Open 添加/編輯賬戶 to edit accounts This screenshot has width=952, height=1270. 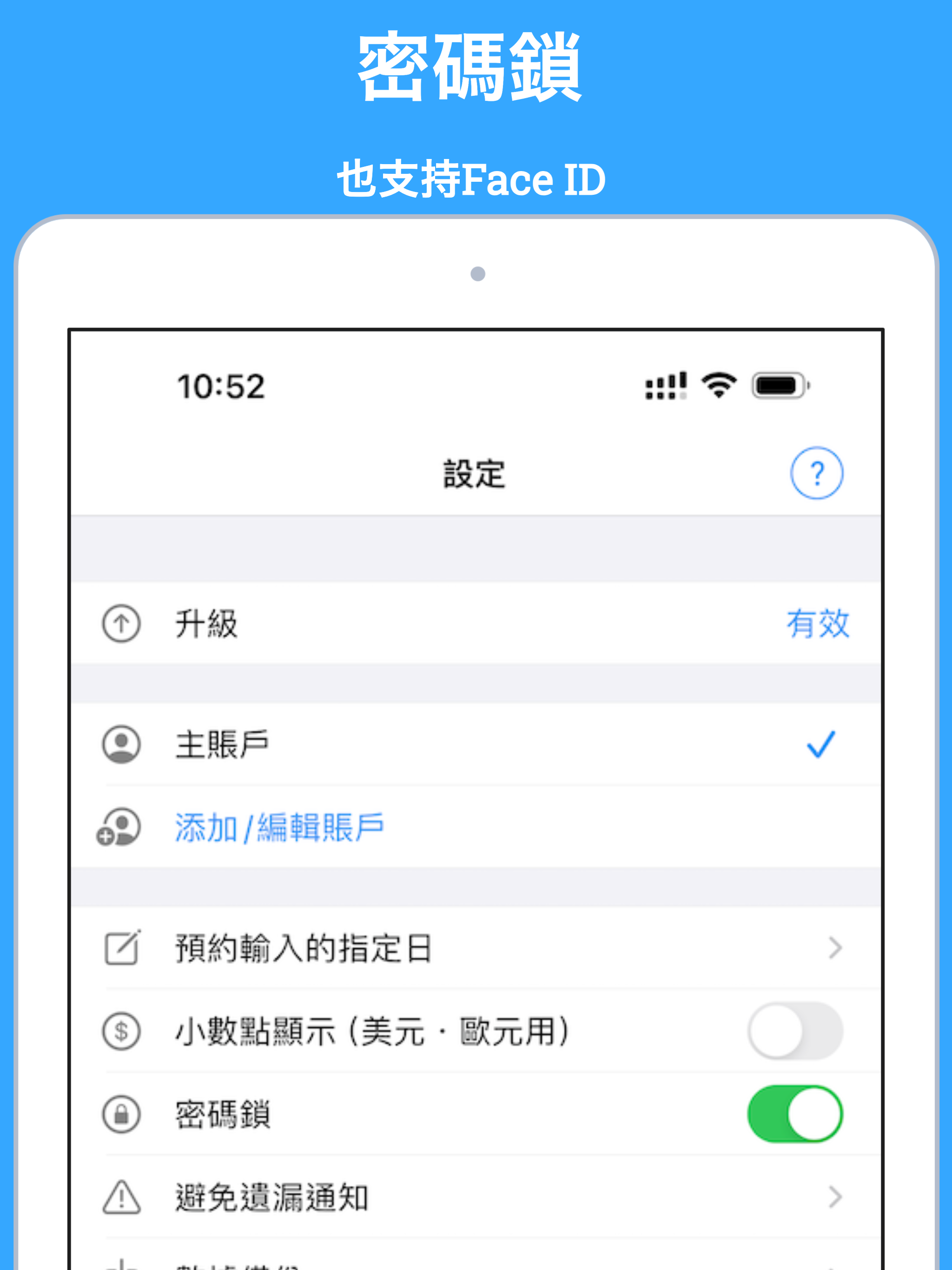click(x=280, y=825)
